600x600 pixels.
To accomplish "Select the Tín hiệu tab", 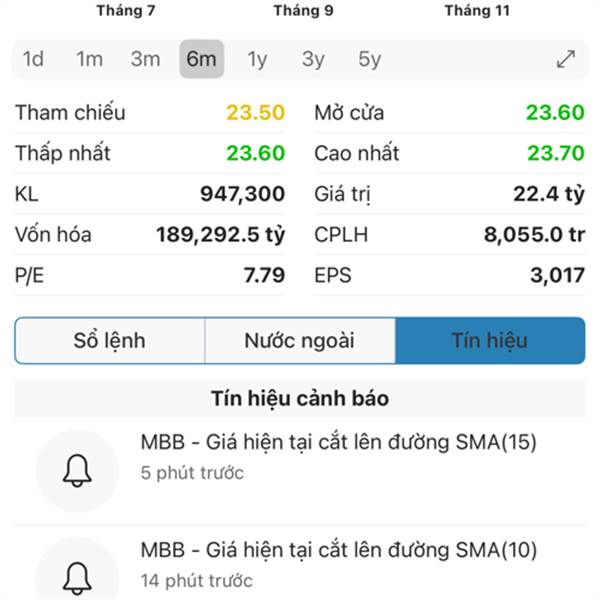I will [490, 341].
